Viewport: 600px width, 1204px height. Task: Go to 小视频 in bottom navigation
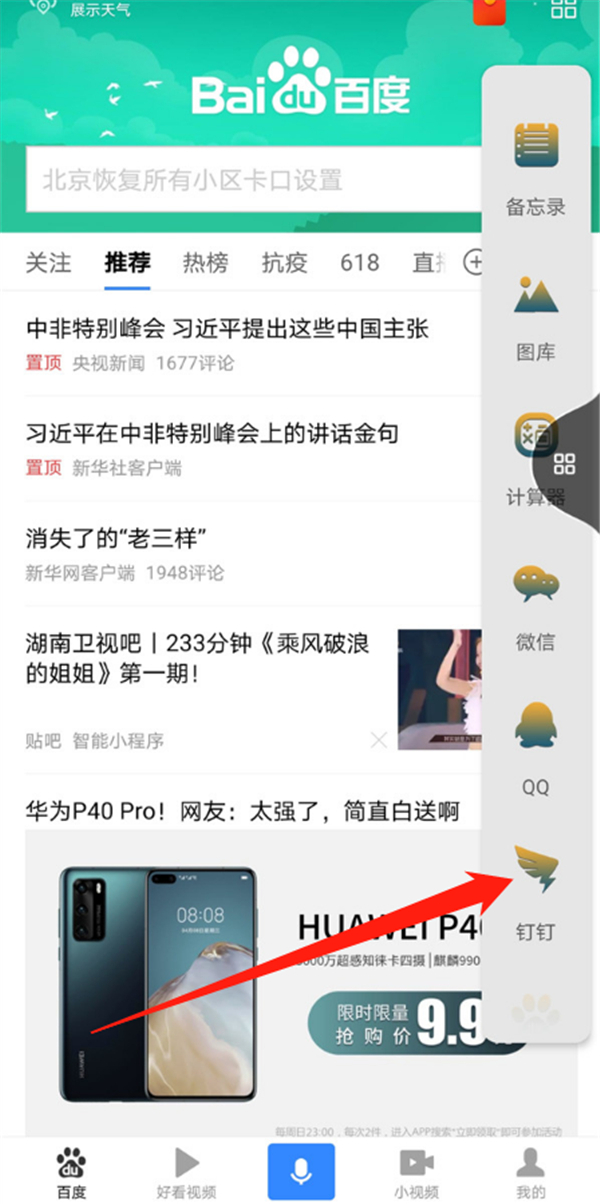click(415, 1172)
